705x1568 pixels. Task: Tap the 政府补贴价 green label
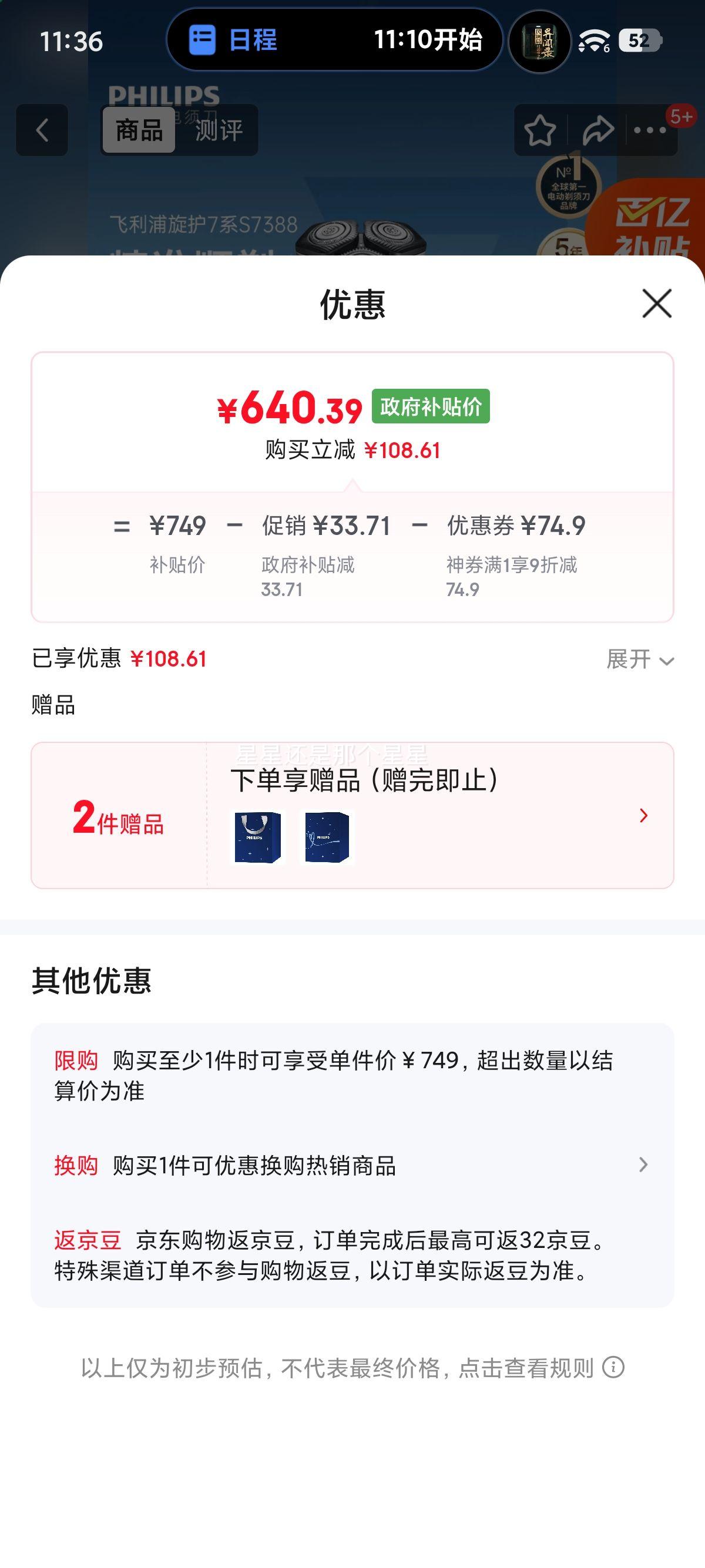431,407
